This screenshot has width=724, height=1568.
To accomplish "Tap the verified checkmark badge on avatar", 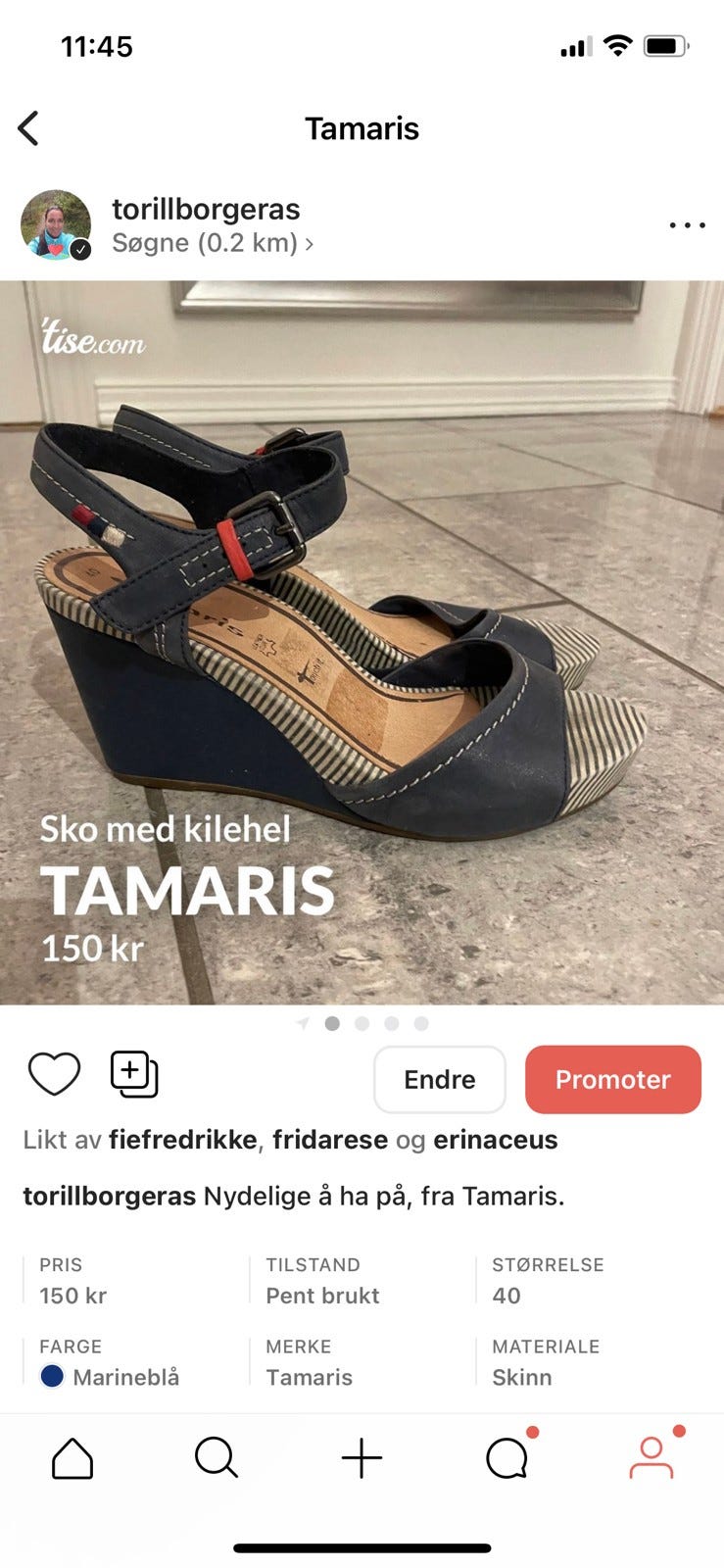I will tap(82, 248).
